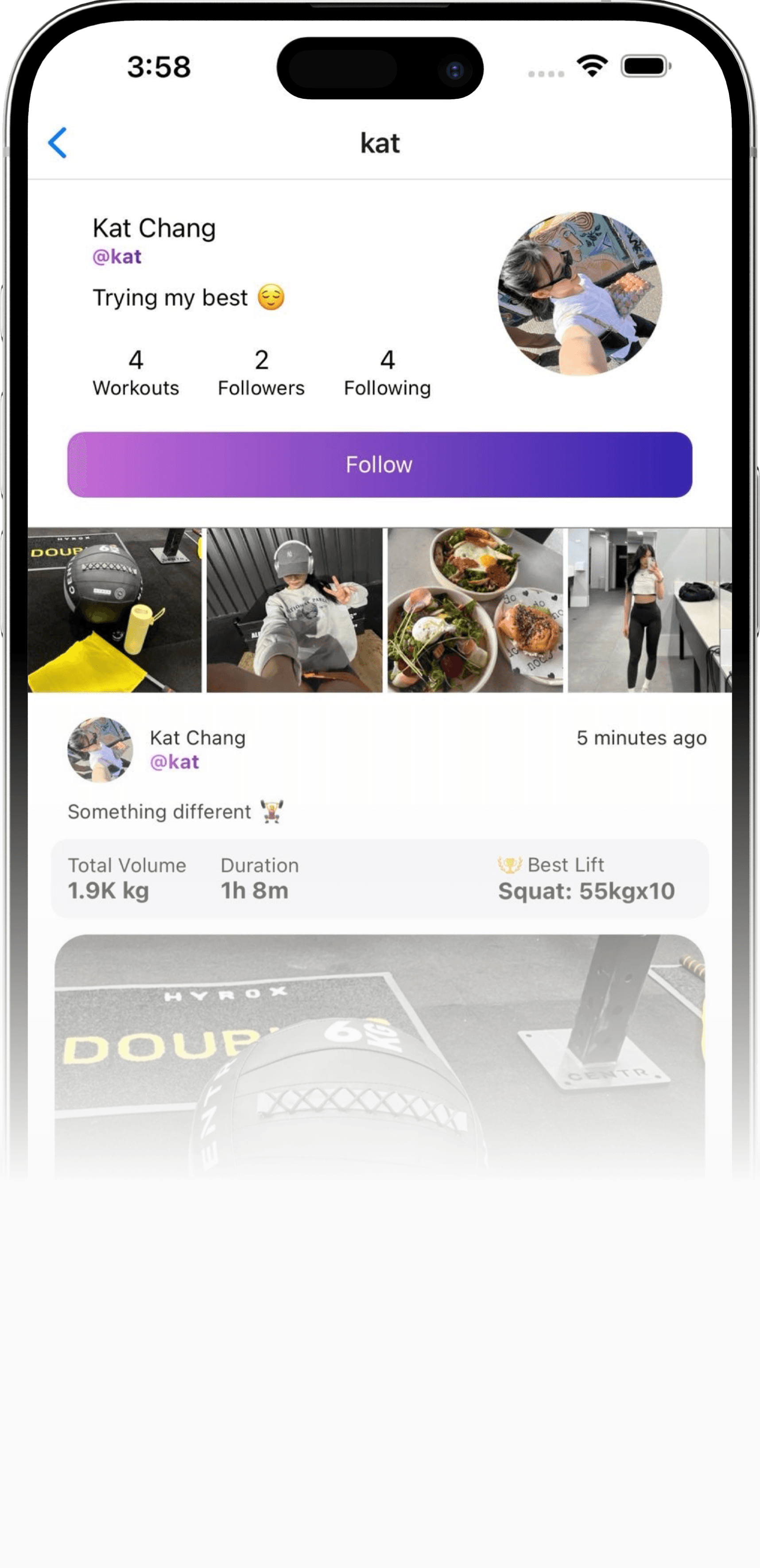Open the Following list

tap(388, 373)
